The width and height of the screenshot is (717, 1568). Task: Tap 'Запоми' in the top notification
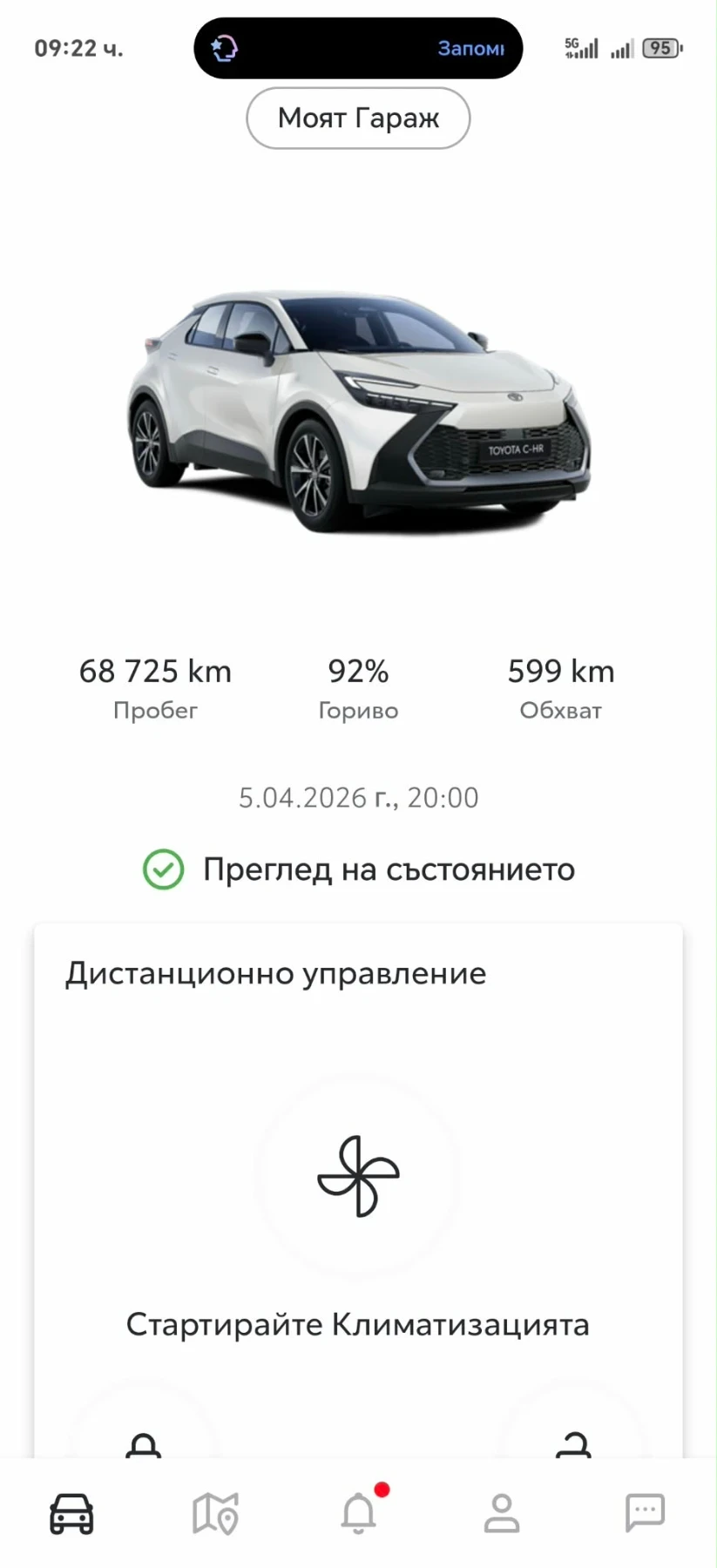point(471,49)
